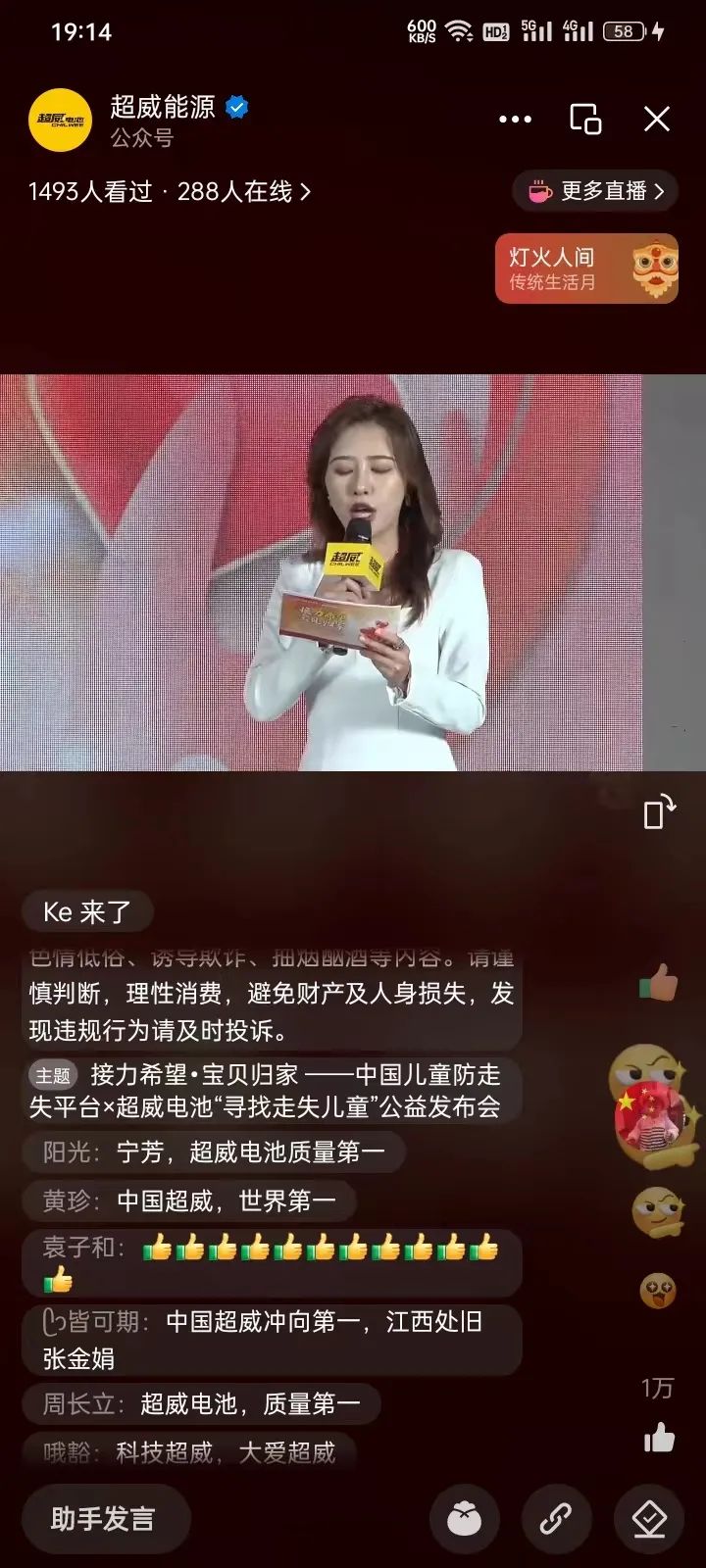View the online viewers list

[243, 191]
